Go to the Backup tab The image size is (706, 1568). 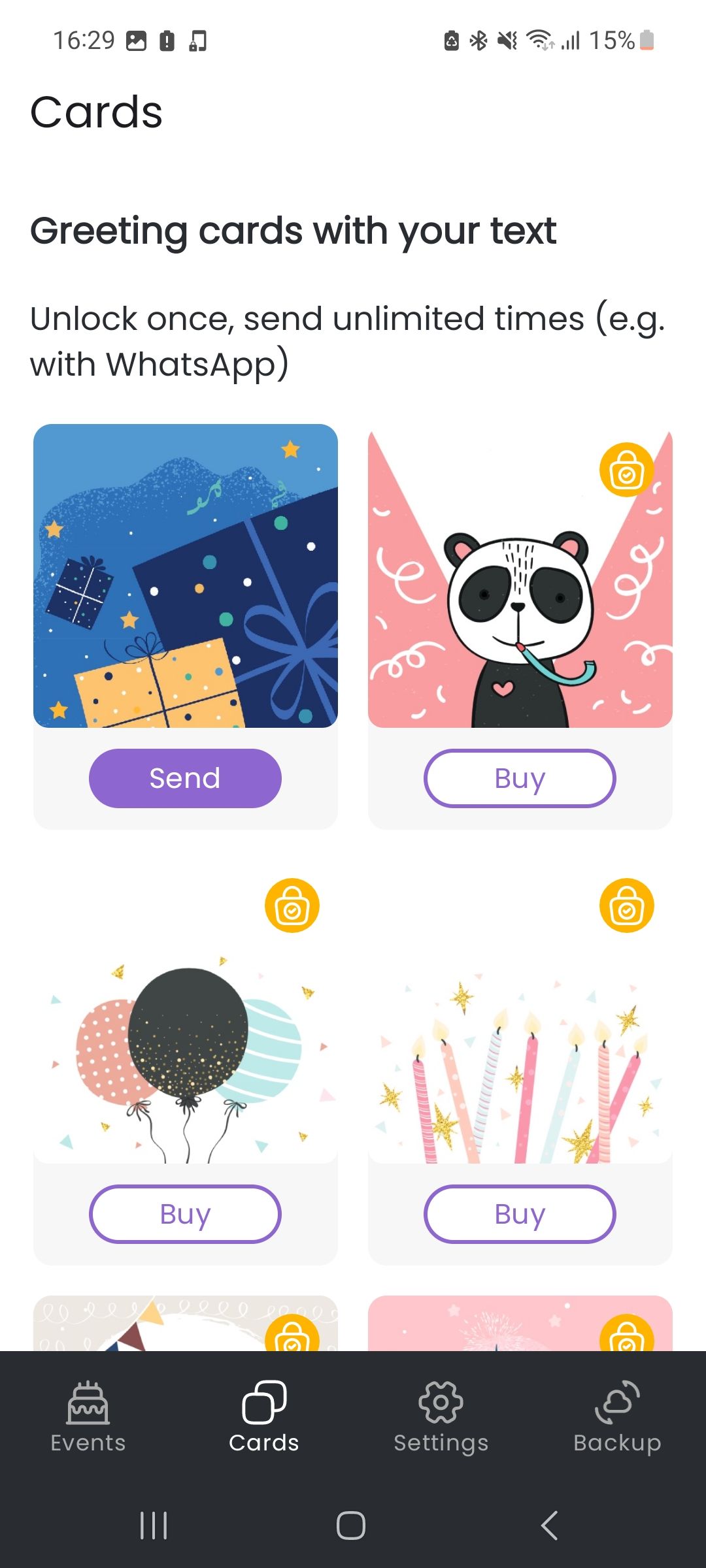coord(617,1416)
